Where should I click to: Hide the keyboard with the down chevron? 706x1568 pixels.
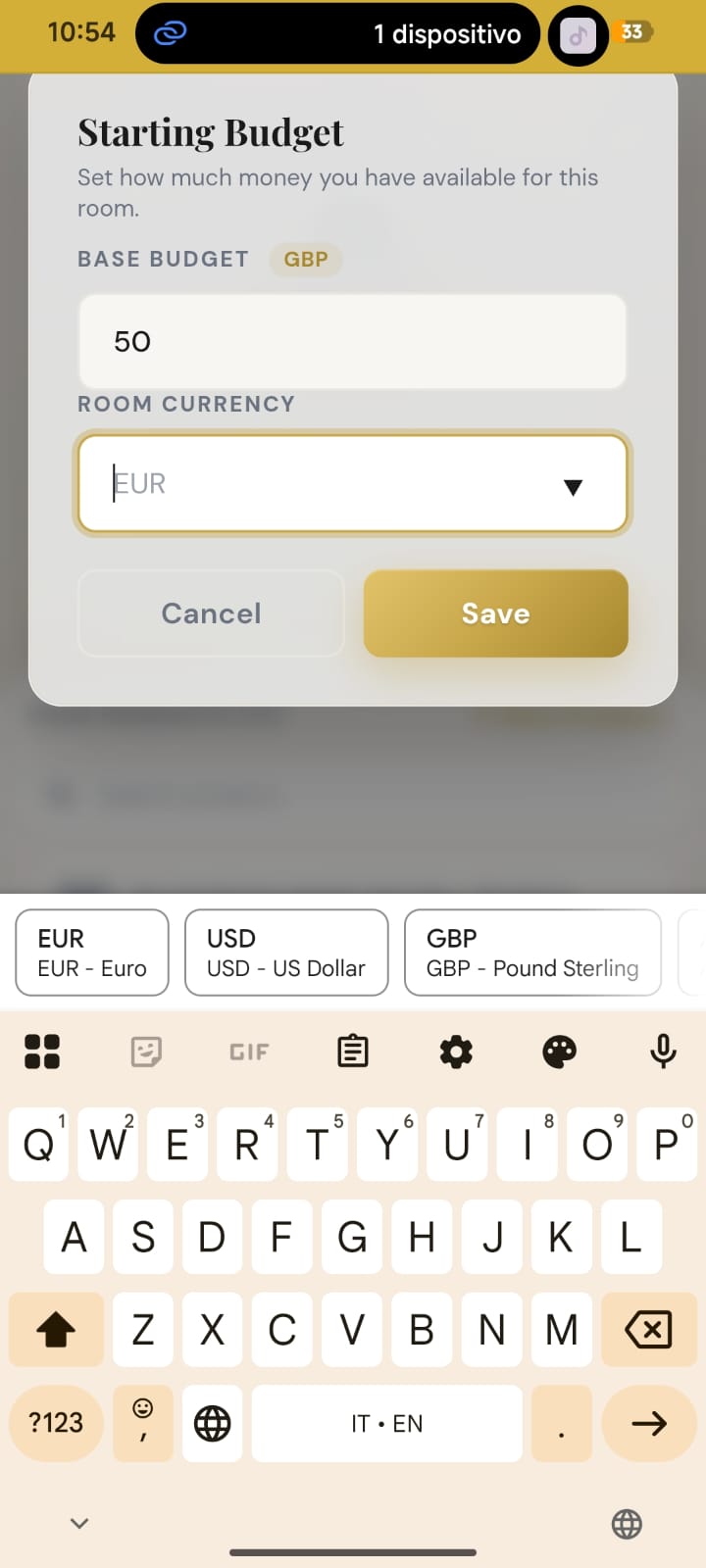click(80, 1523)
